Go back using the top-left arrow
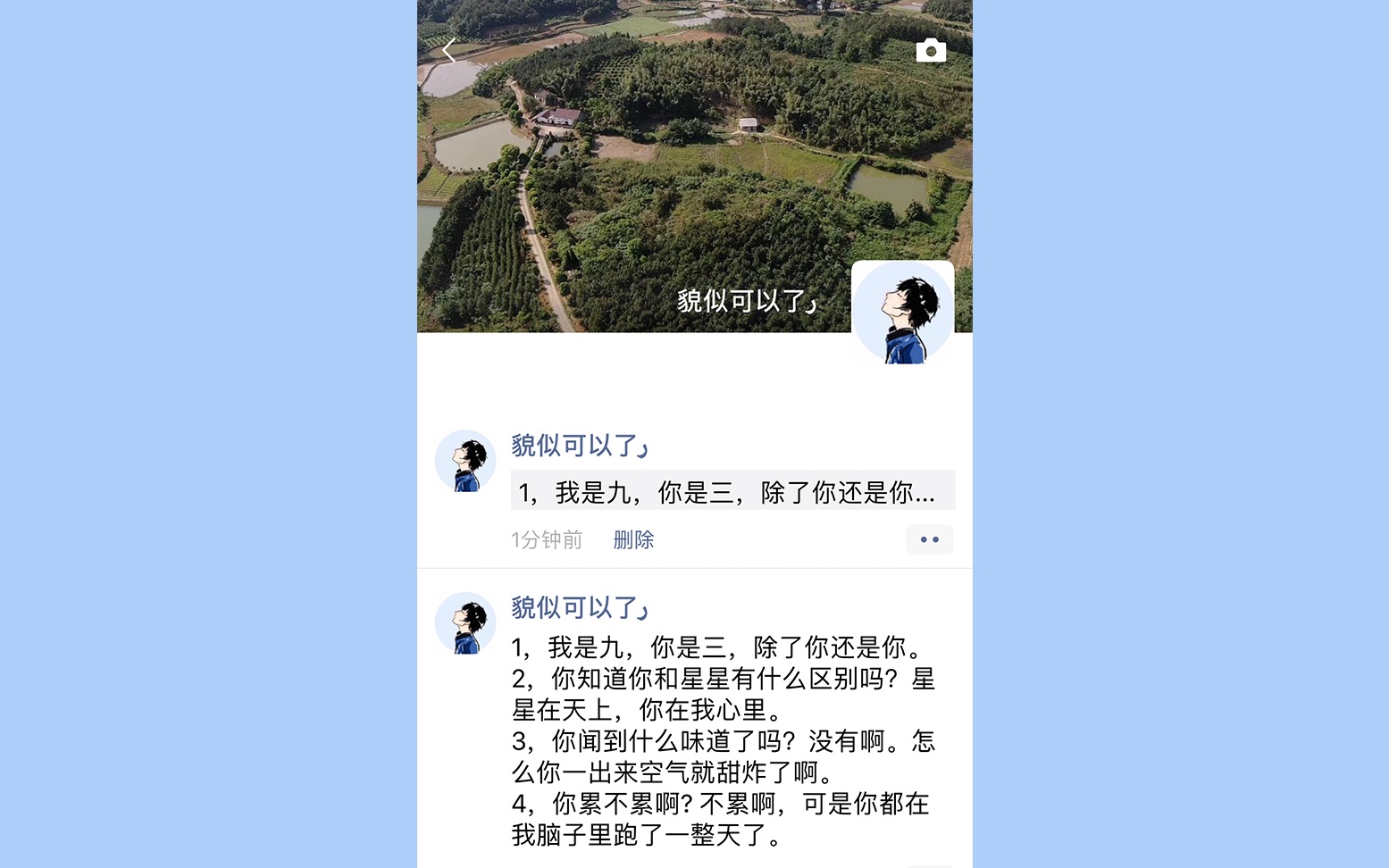This screenshot has height=868, width=1389. [449, 51]
